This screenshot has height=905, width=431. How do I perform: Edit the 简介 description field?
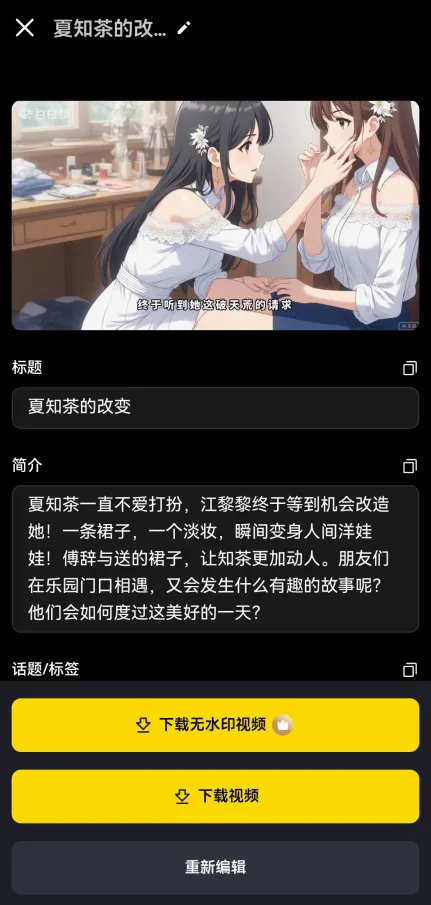pos(215,558)
